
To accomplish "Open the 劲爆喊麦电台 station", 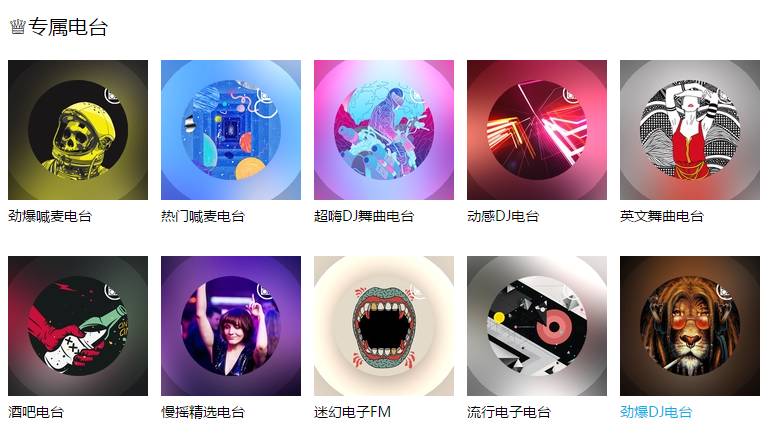I will [78, 130].
